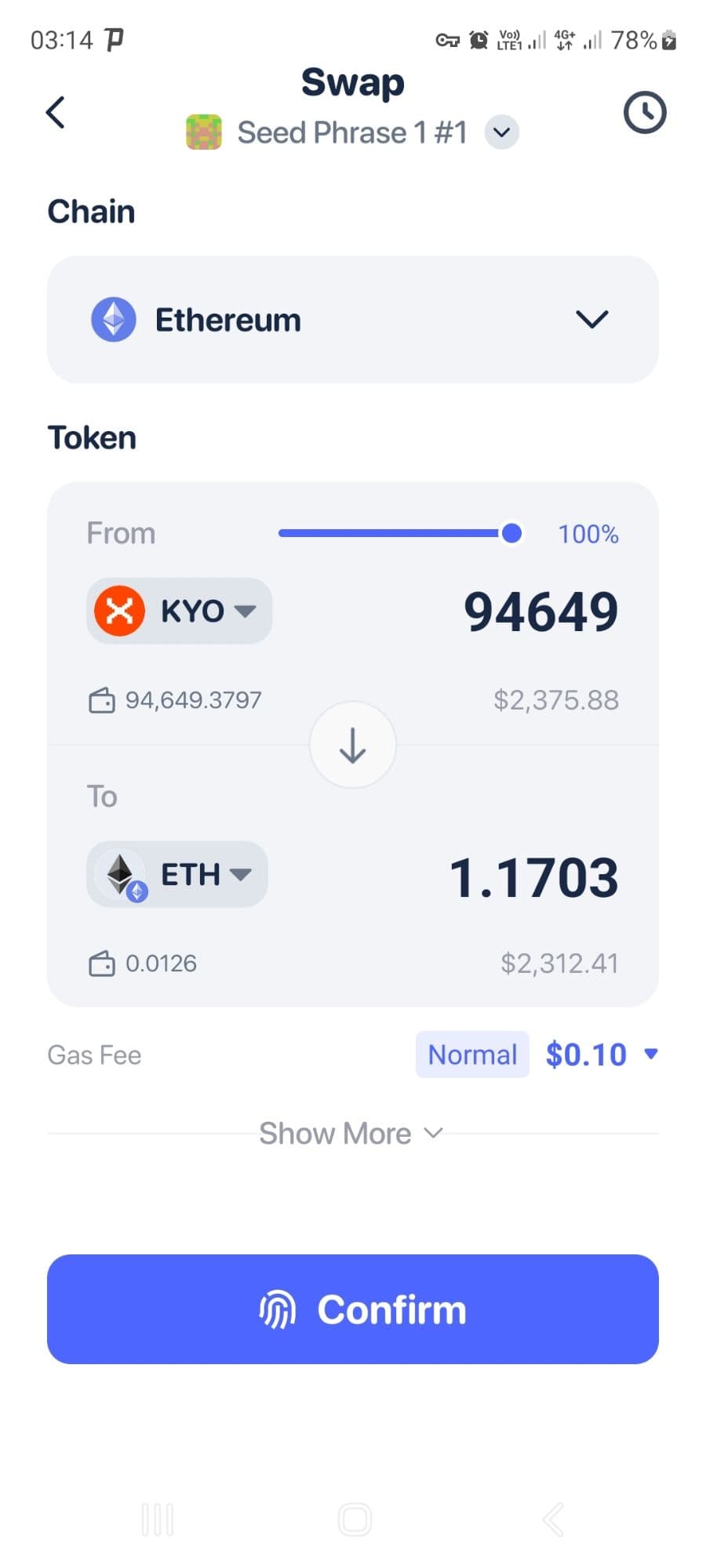Reverse swap direction with the arrow button
Viewport: 706px width, 1568px height.
(353, 745)
